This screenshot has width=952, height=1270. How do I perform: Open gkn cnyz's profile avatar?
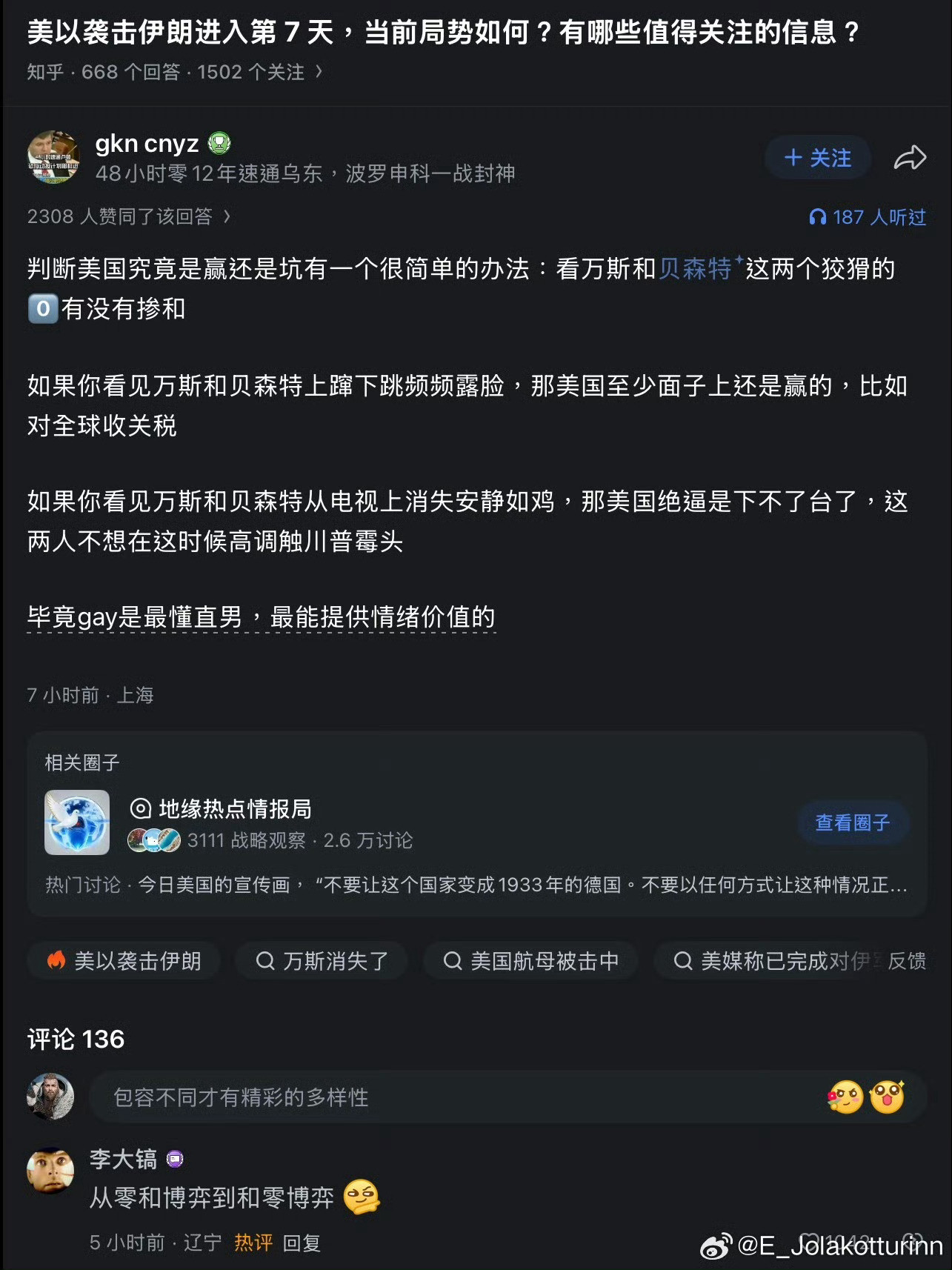[53, 156]
